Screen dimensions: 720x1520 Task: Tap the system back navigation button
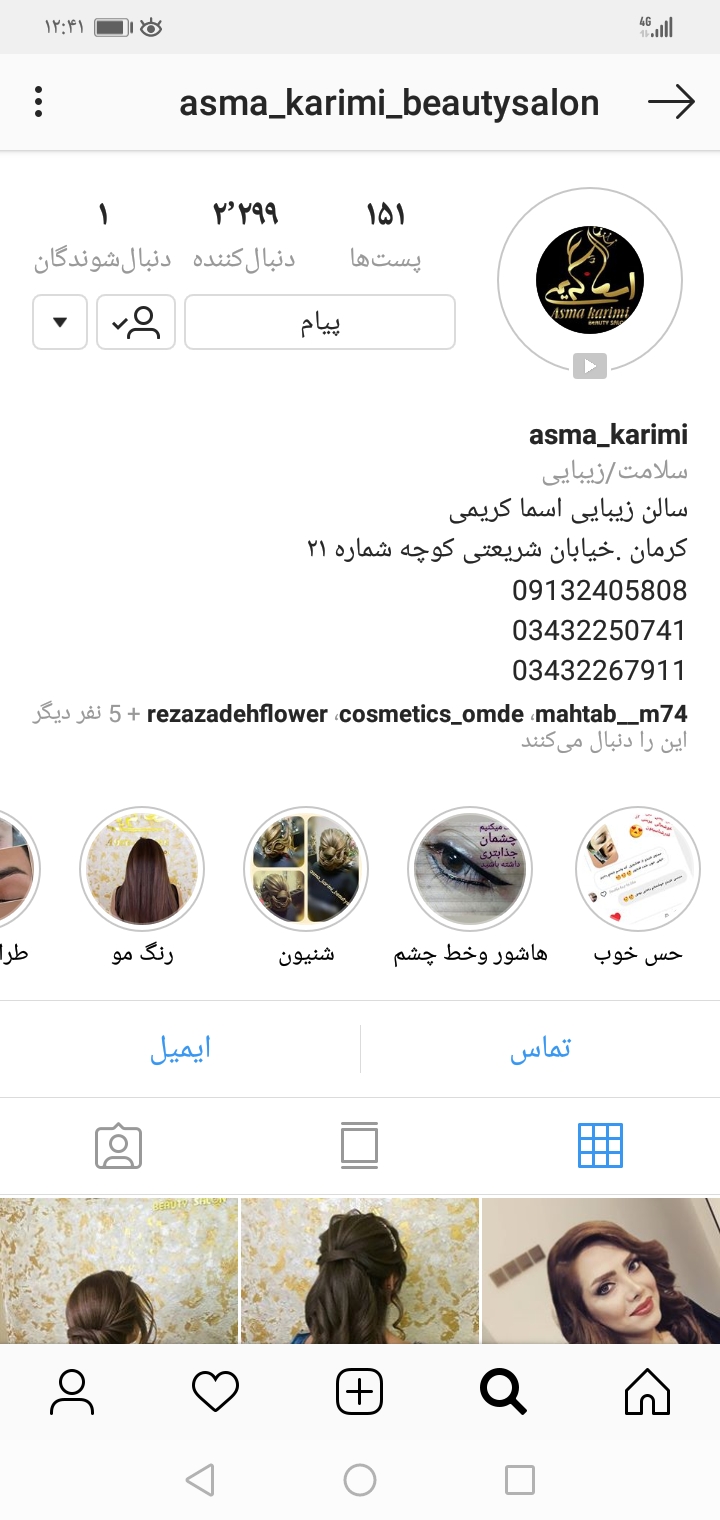(x=200, y=1480)
